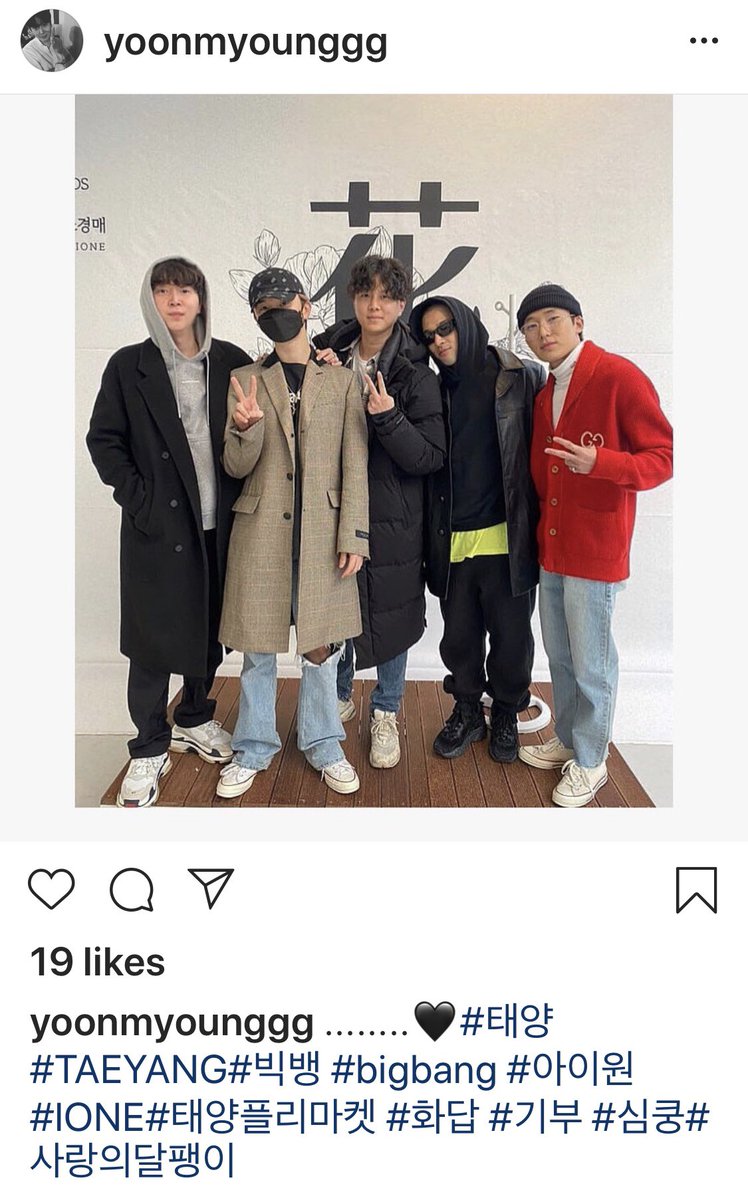Share the post with the paper plane icon
The width and height of the screenshot is (748, 1200).
[x=211, y=888]
